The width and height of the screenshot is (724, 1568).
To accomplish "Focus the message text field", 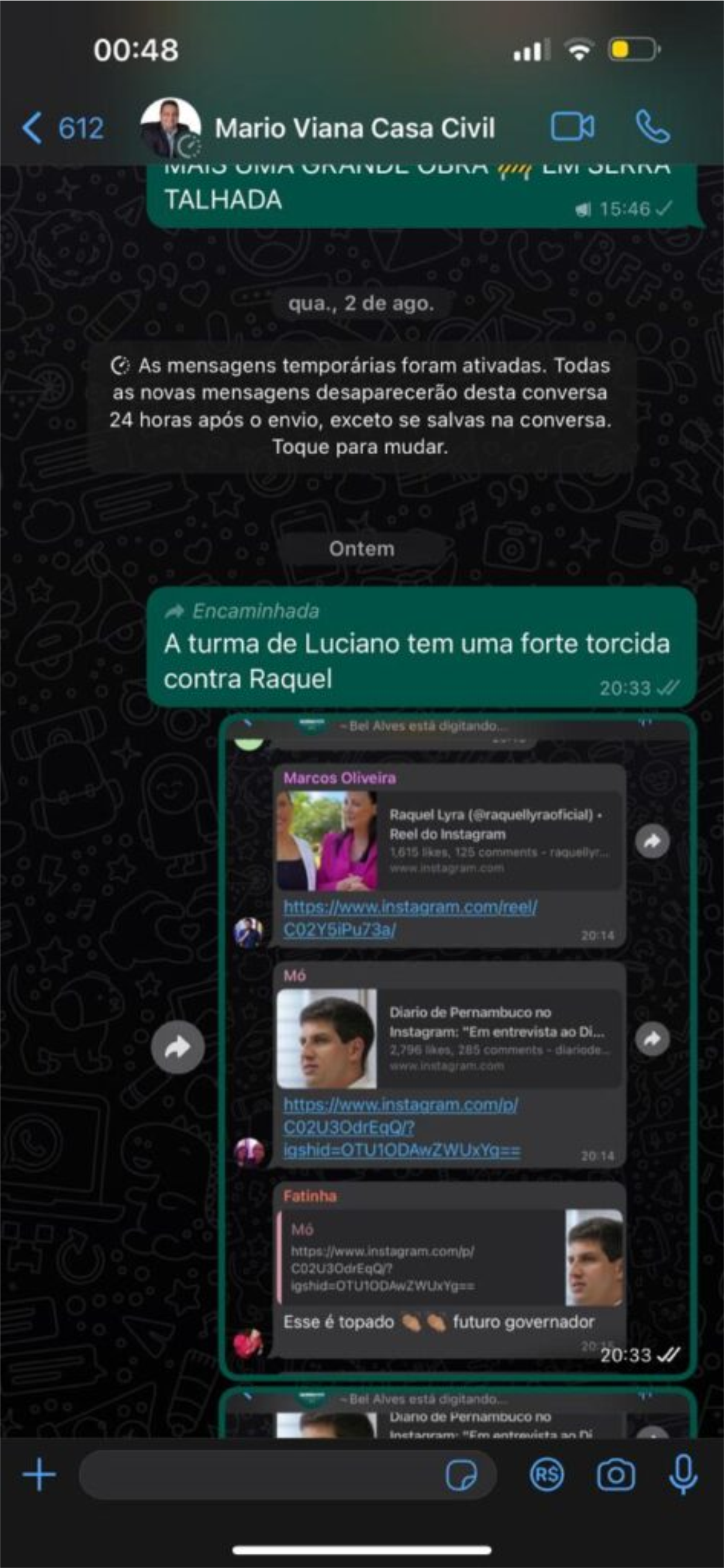I will point(262,1475).
